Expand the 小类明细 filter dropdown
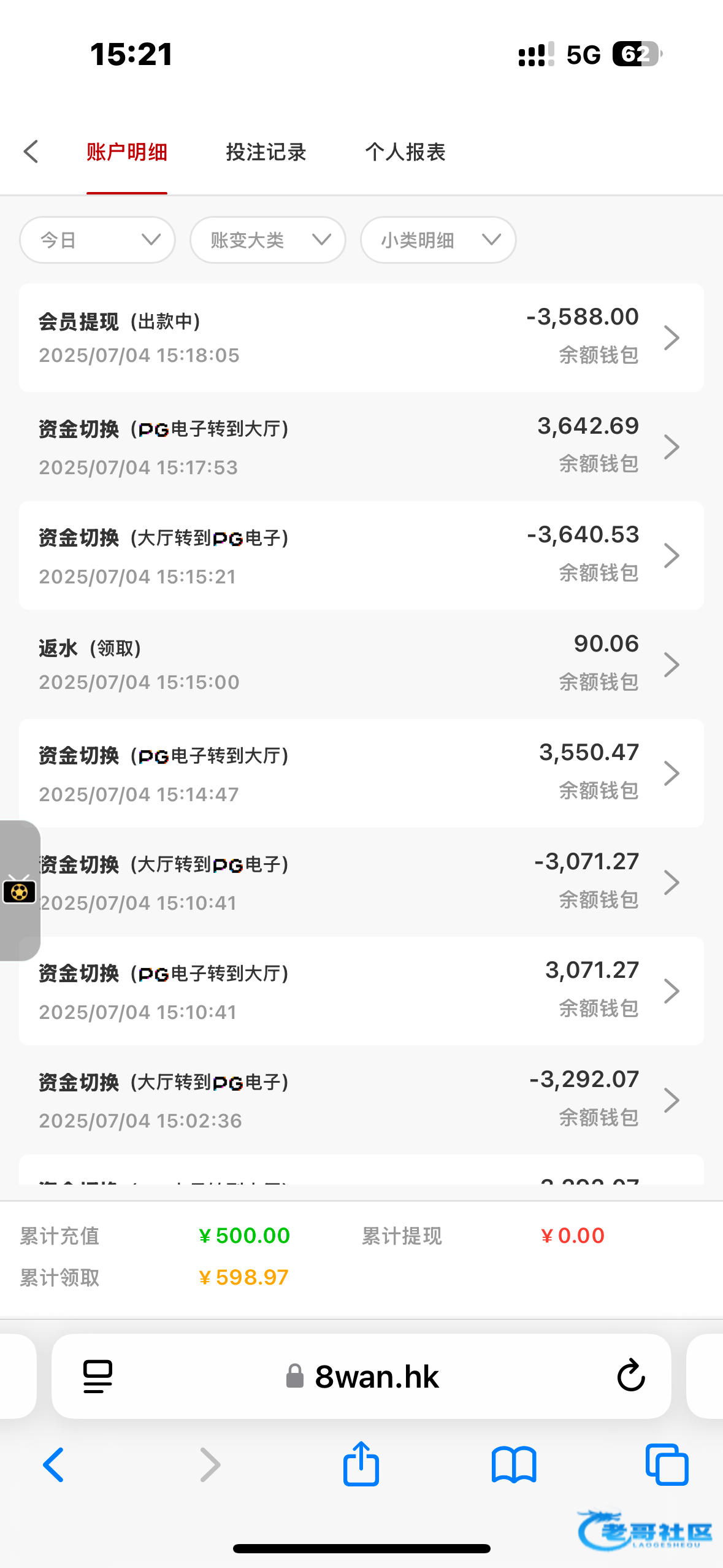The width and height of the screenshot is (723, 1568). click(438, 240)
